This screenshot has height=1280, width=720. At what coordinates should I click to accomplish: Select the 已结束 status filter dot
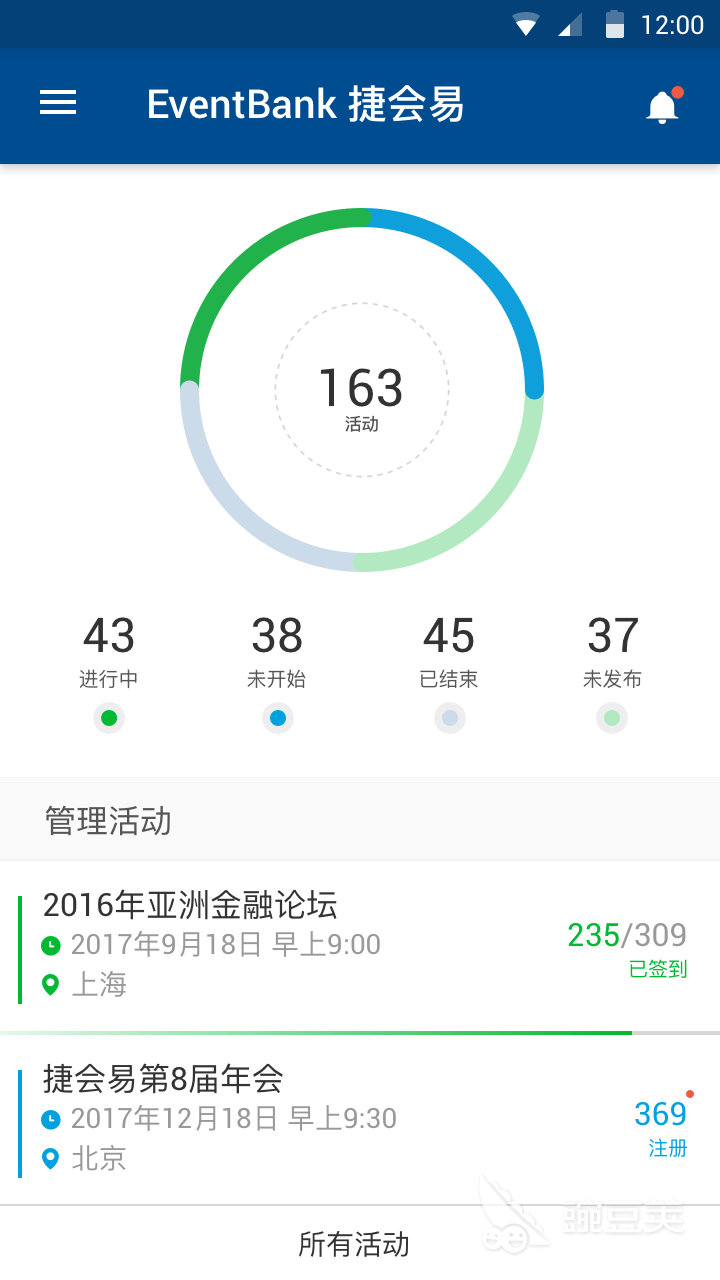point(449,718)
